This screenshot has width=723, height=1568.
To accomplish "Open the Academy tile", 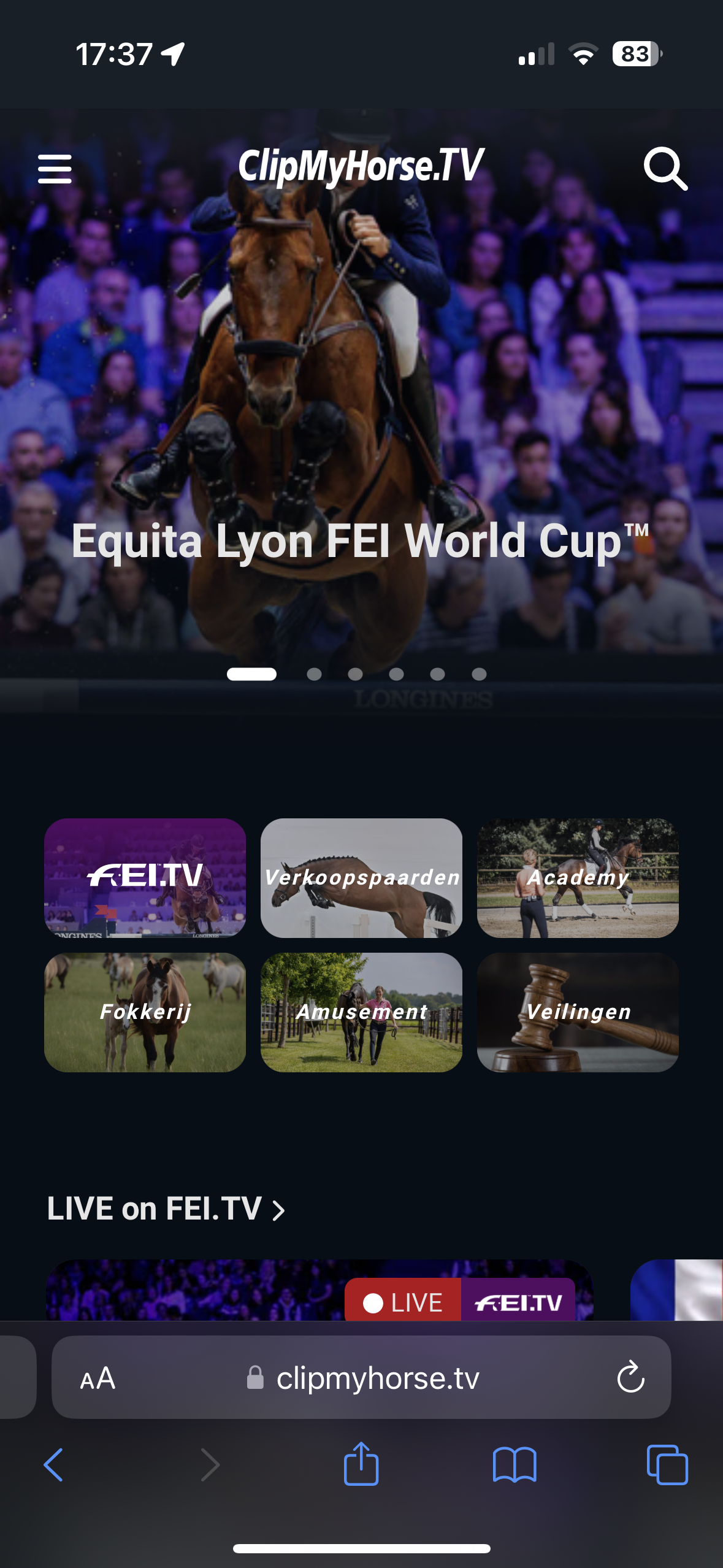I will 578,877.
